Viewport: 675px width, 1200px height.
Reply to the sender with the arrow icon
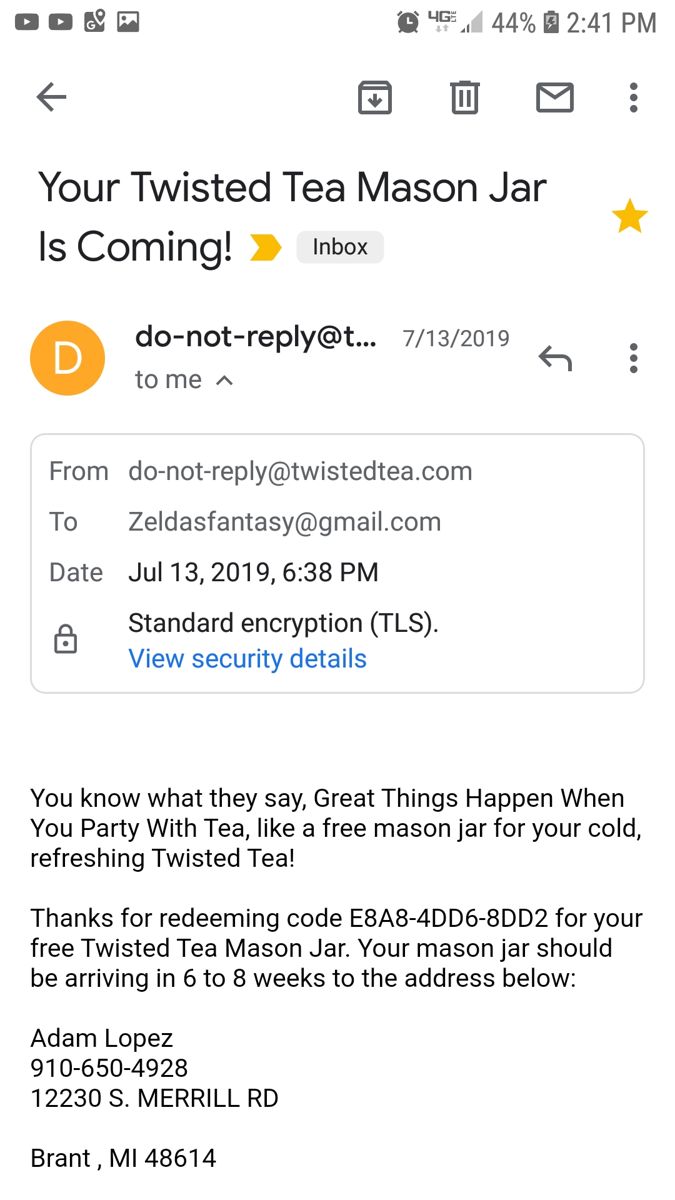555,358
